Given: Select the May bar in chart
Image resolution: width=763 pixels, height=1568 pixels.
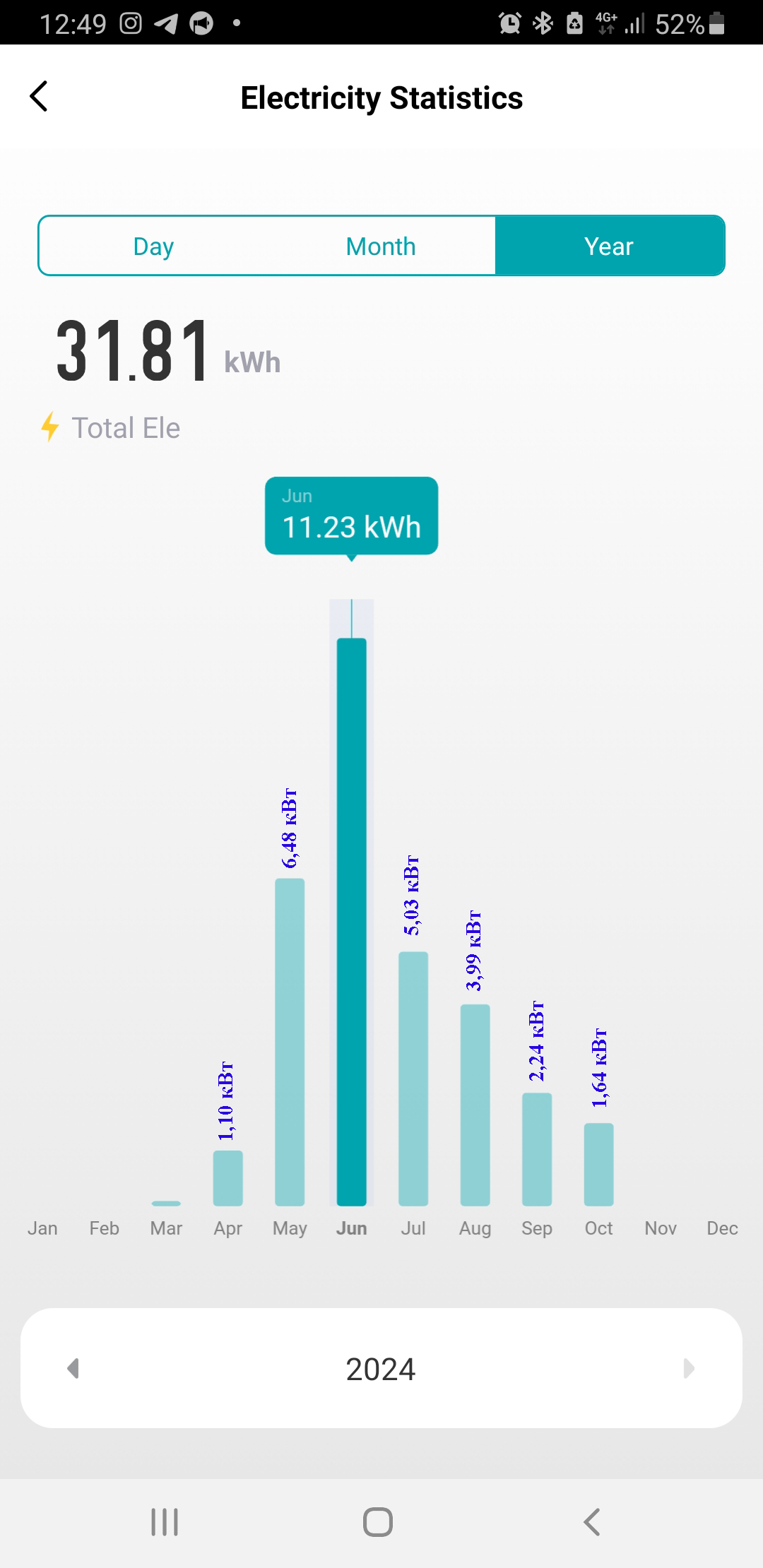Looking at the screenshot, I should (290, 1042).
